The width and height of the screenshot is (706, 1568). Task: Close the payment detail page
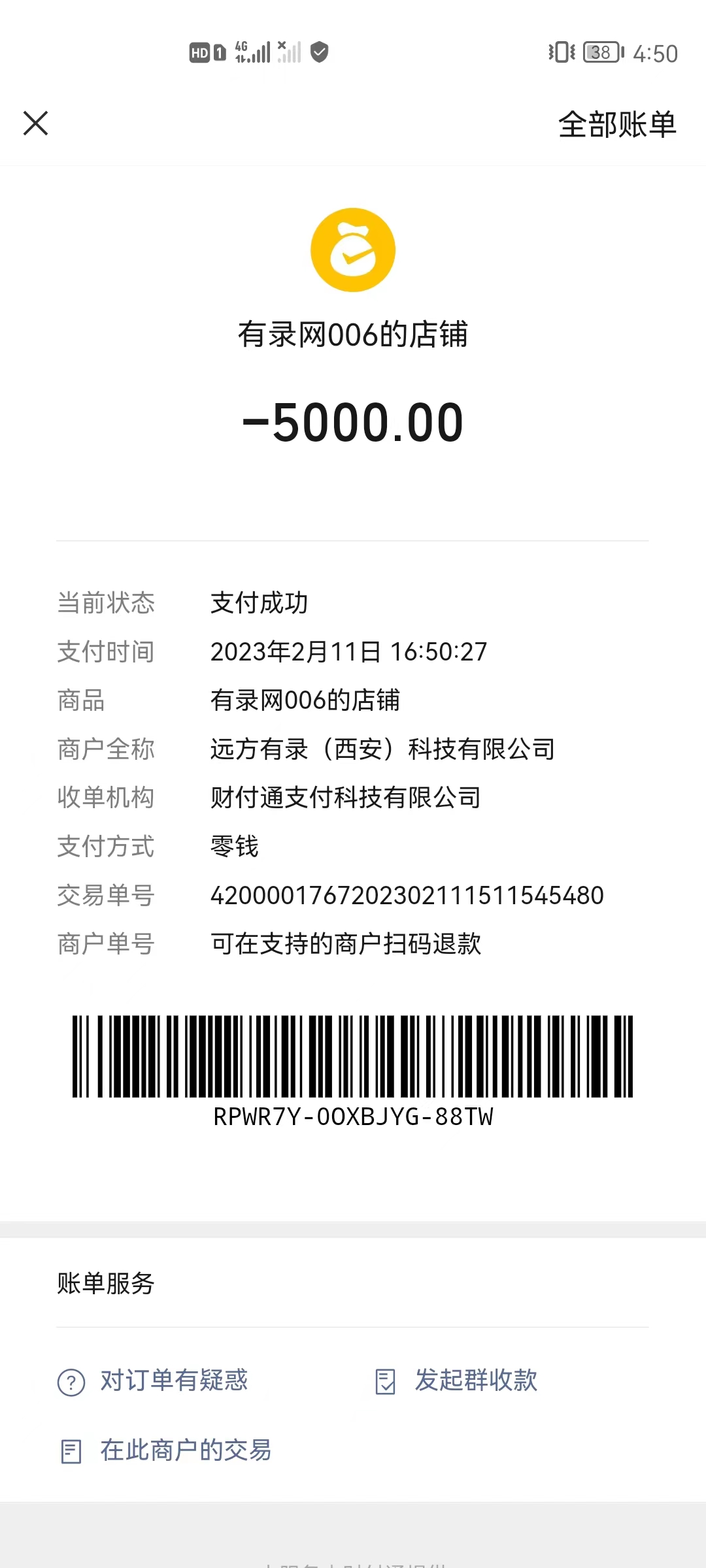pos(36,123)
